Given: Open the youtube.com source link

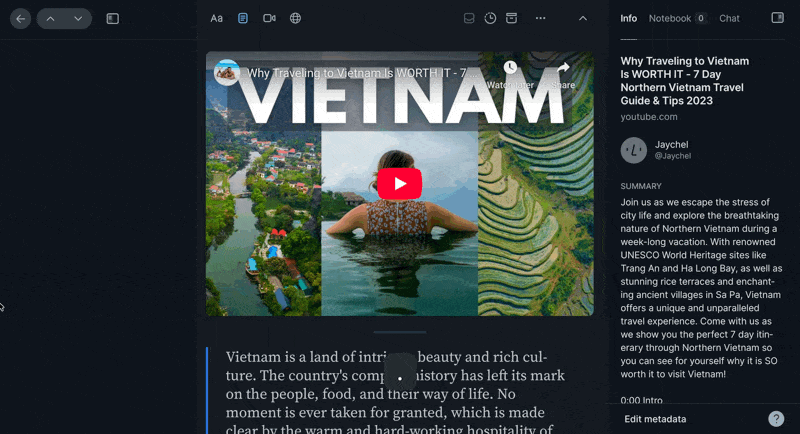Looking at the screenshot, I should tap(648, 117).
